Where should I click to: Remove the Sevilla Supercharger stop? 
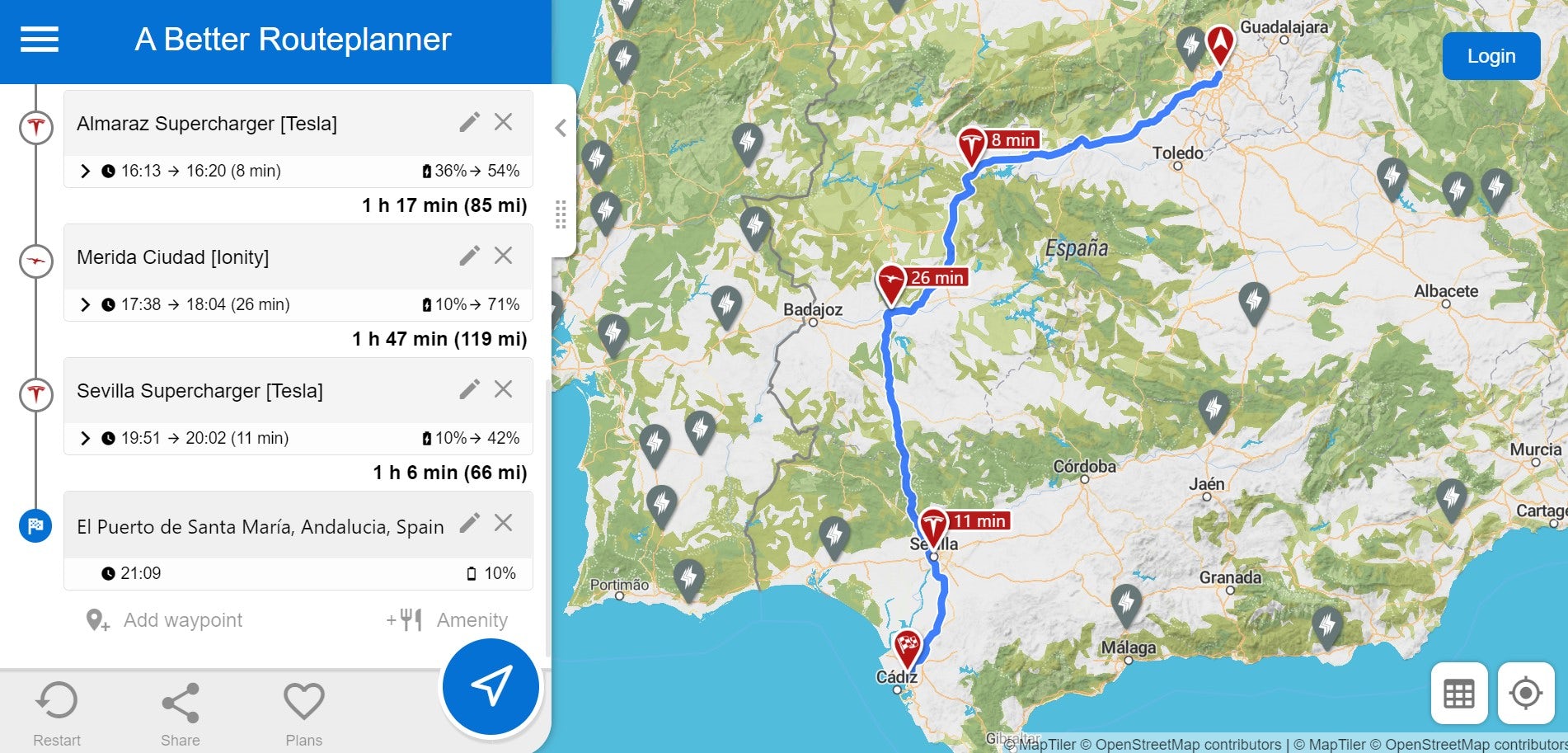coord(503,389)
